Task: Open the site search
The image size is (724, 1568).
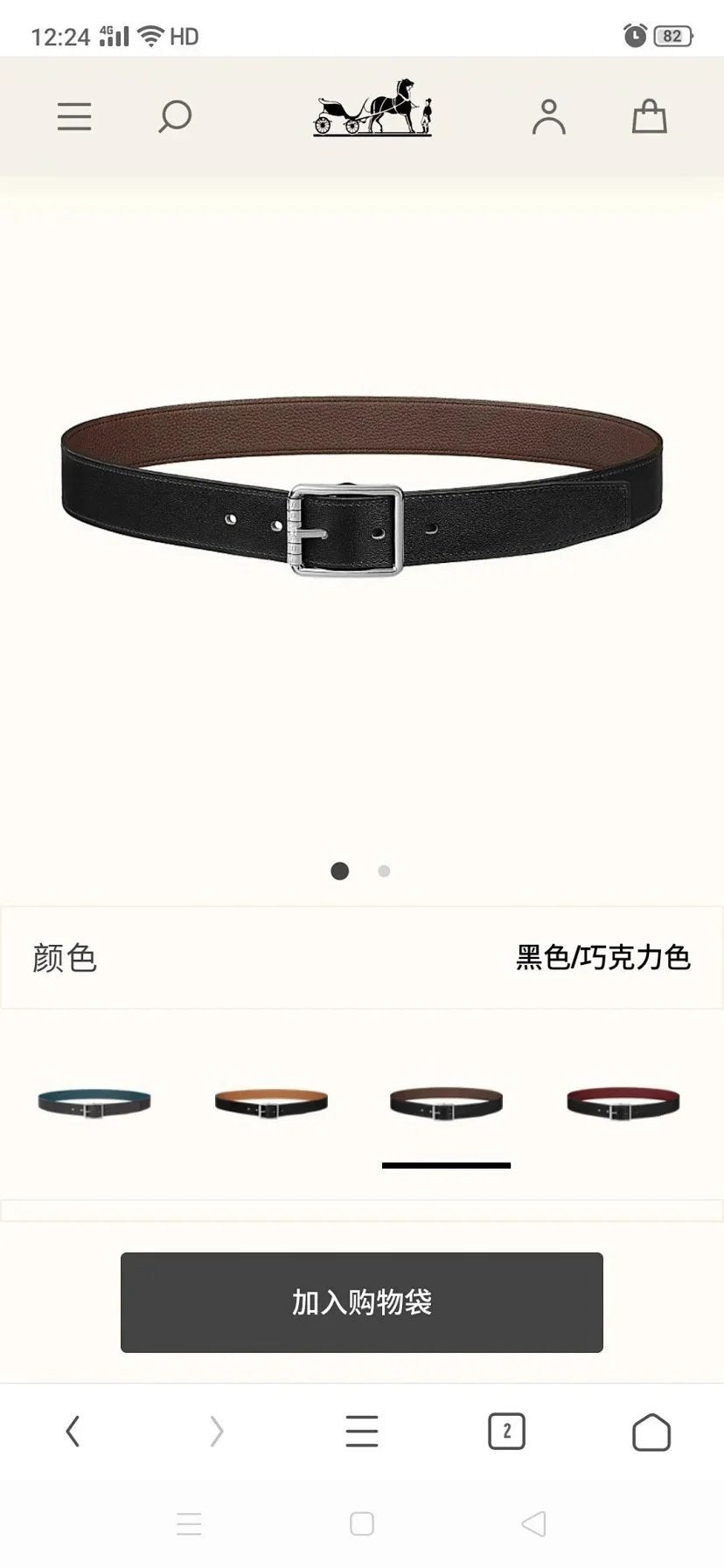Action: (175, 116)
